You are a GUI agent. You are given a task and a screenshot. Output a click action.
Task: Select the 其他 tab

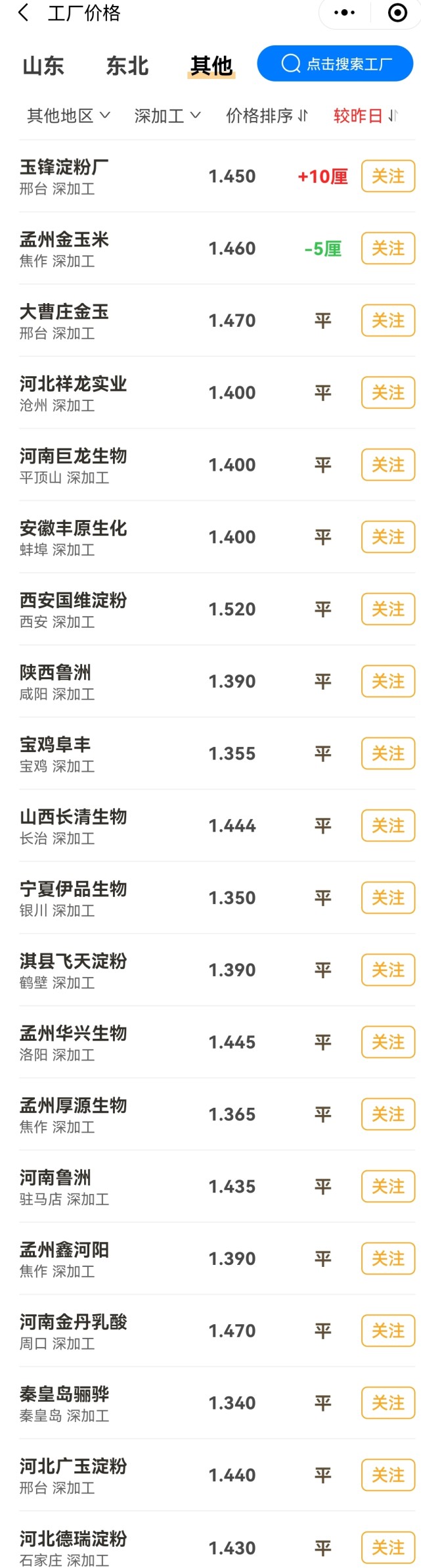pos(211,66)
